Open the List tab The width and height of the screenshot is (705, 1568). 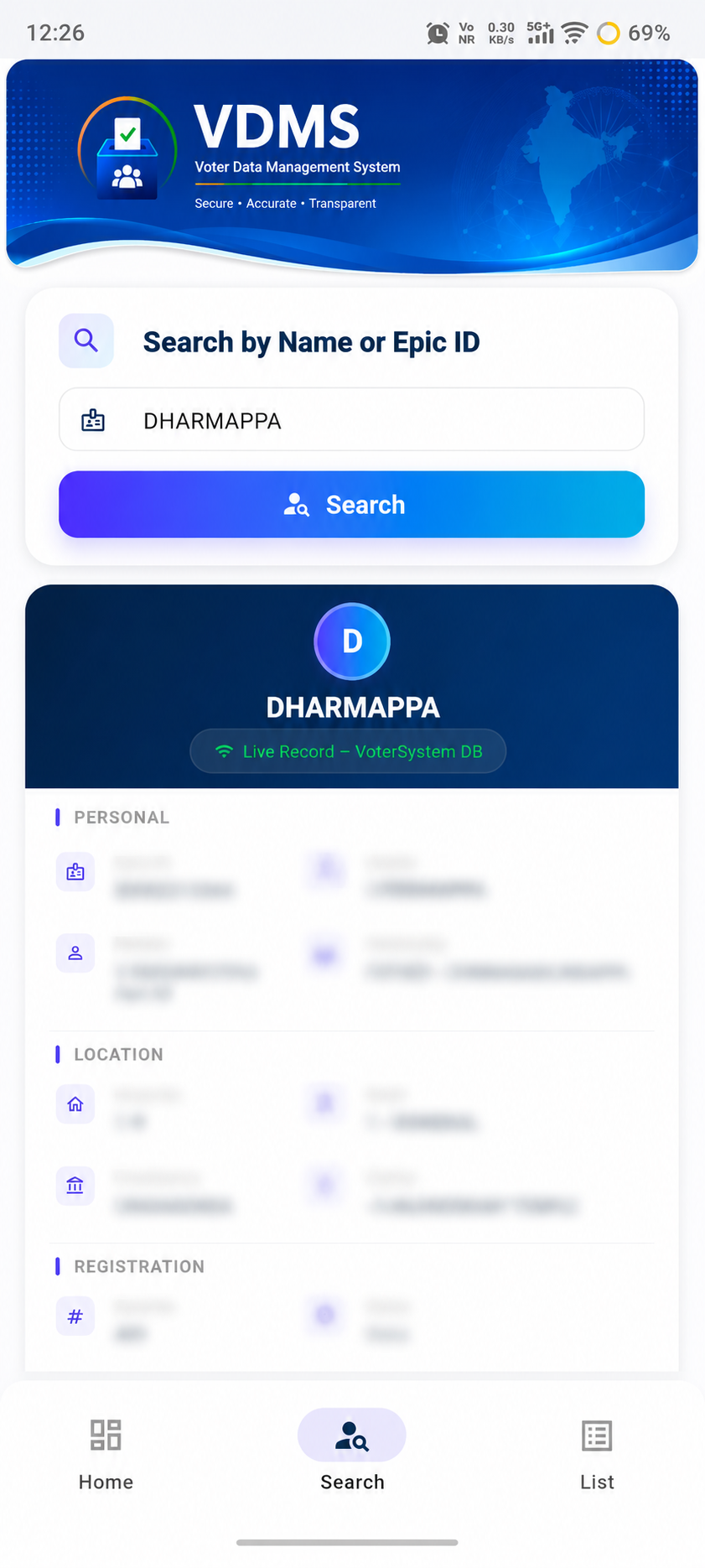pos(597,1455)
